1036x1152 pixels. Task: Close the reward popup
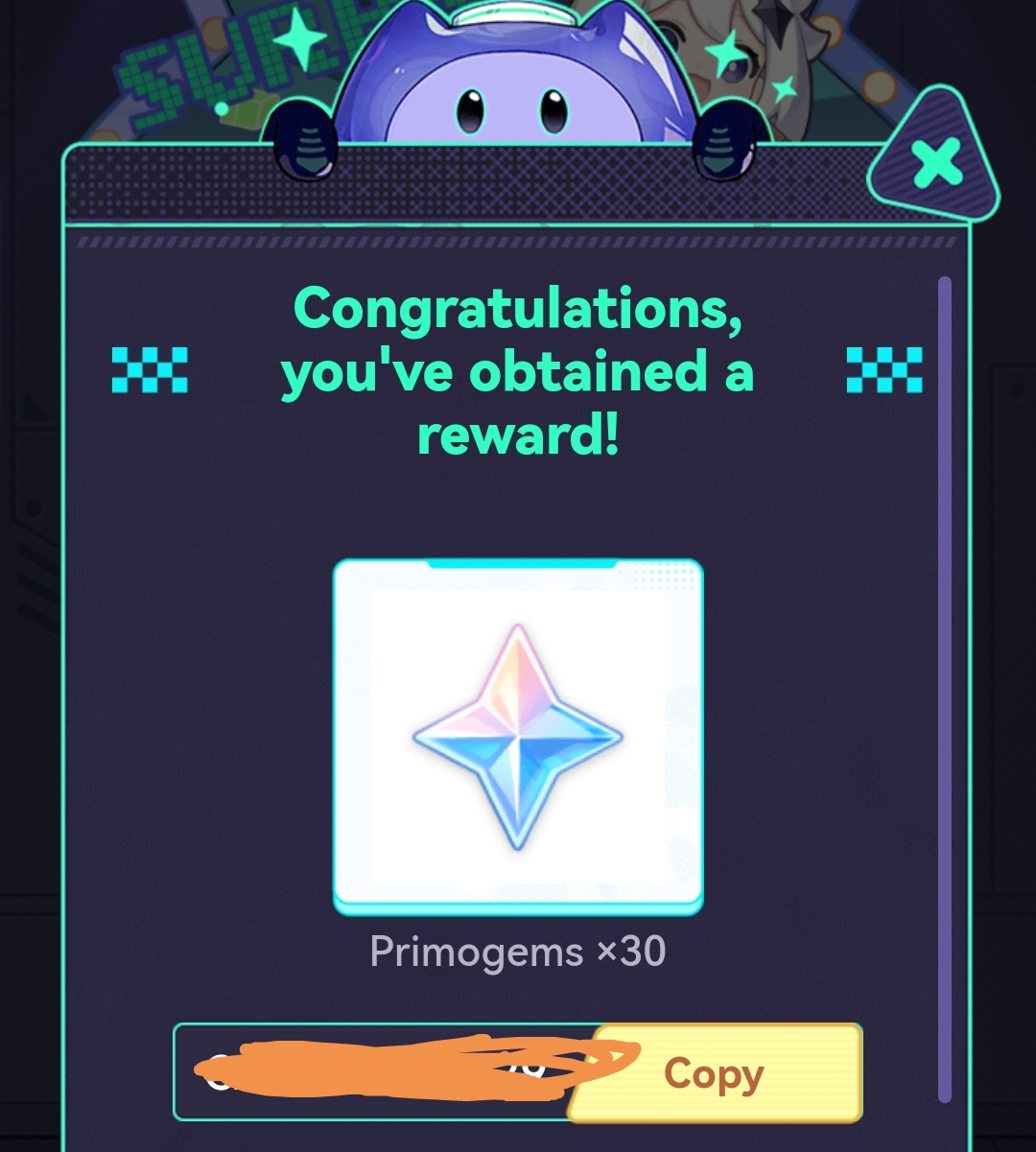(936, 164)
